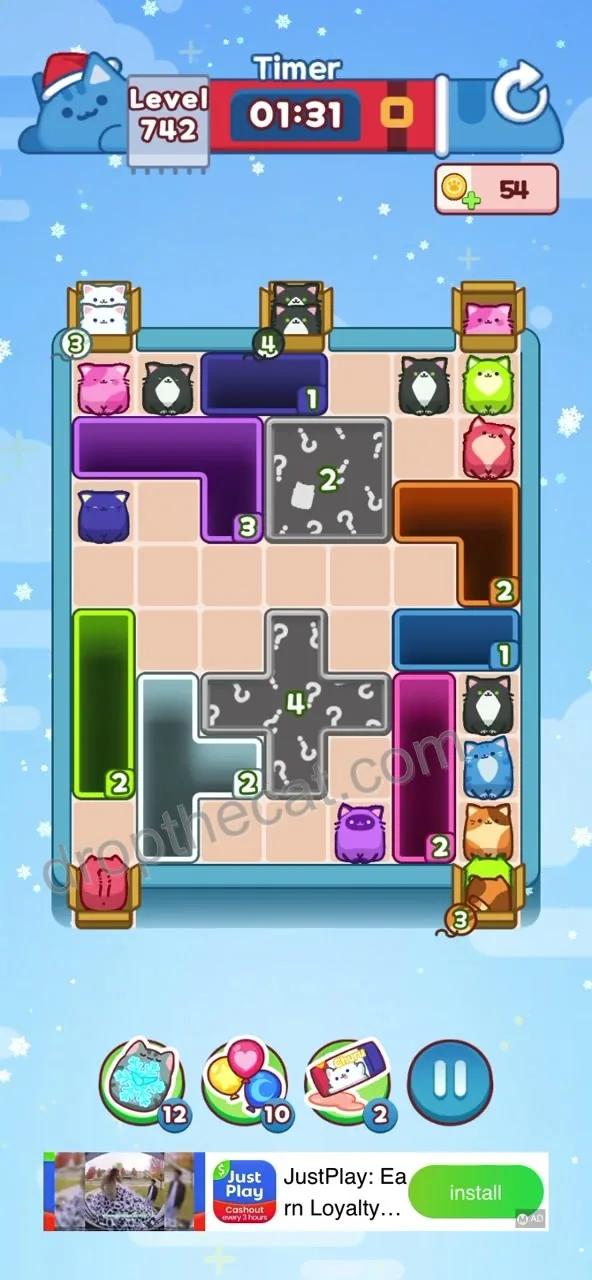Tap install on the JustPlay ad
Image resolution: width=592 pixels, height=1280 pixels.
coord(476,1192)
